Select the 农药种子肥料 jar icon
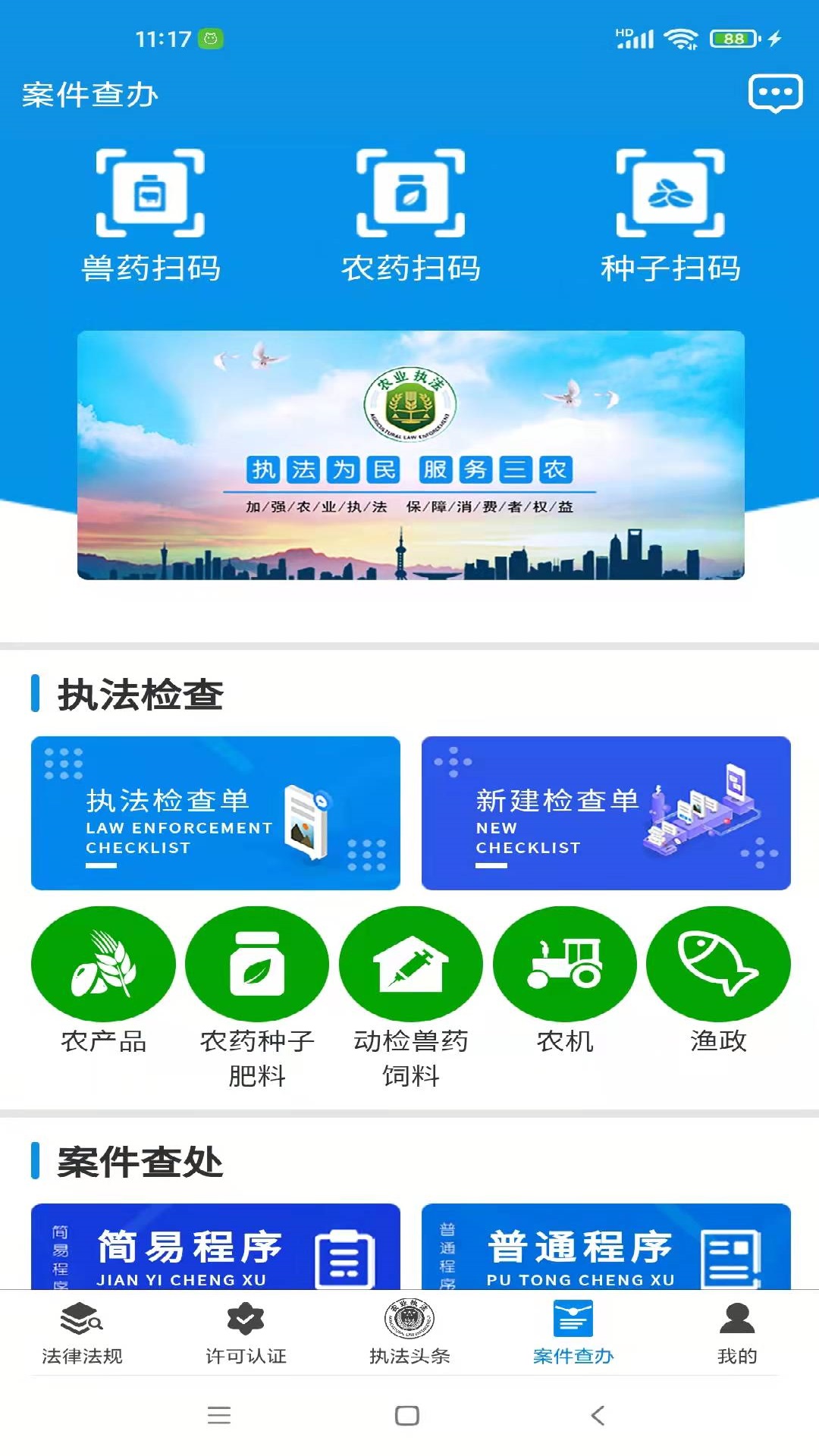 click(x=258, y=963)
